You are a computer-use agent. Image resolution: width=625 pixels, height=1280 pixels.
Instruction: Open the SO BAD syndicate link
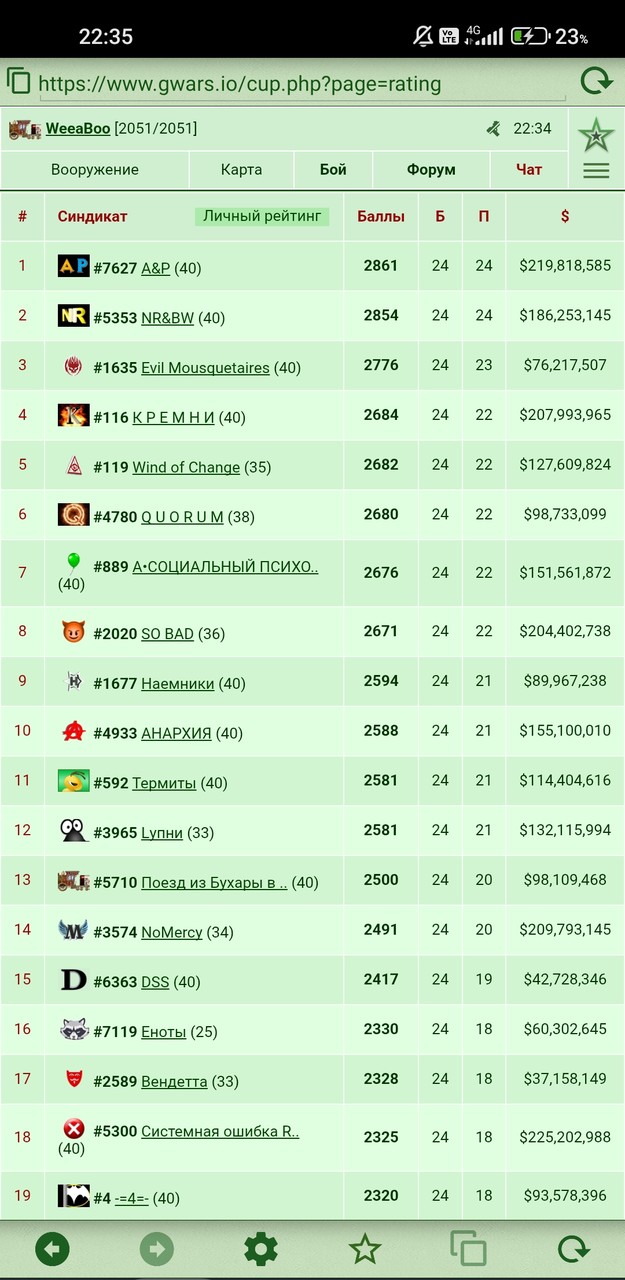point(167,634)
